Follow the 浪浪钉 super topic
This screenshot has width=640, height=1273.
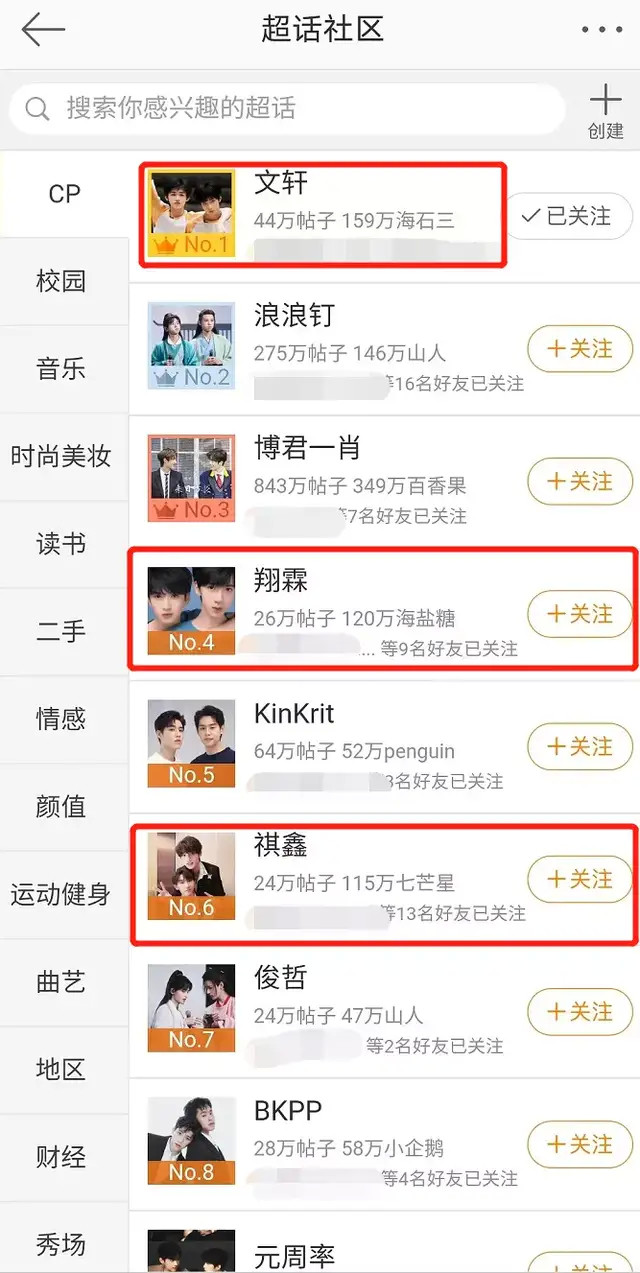click(x=580, y=349)
